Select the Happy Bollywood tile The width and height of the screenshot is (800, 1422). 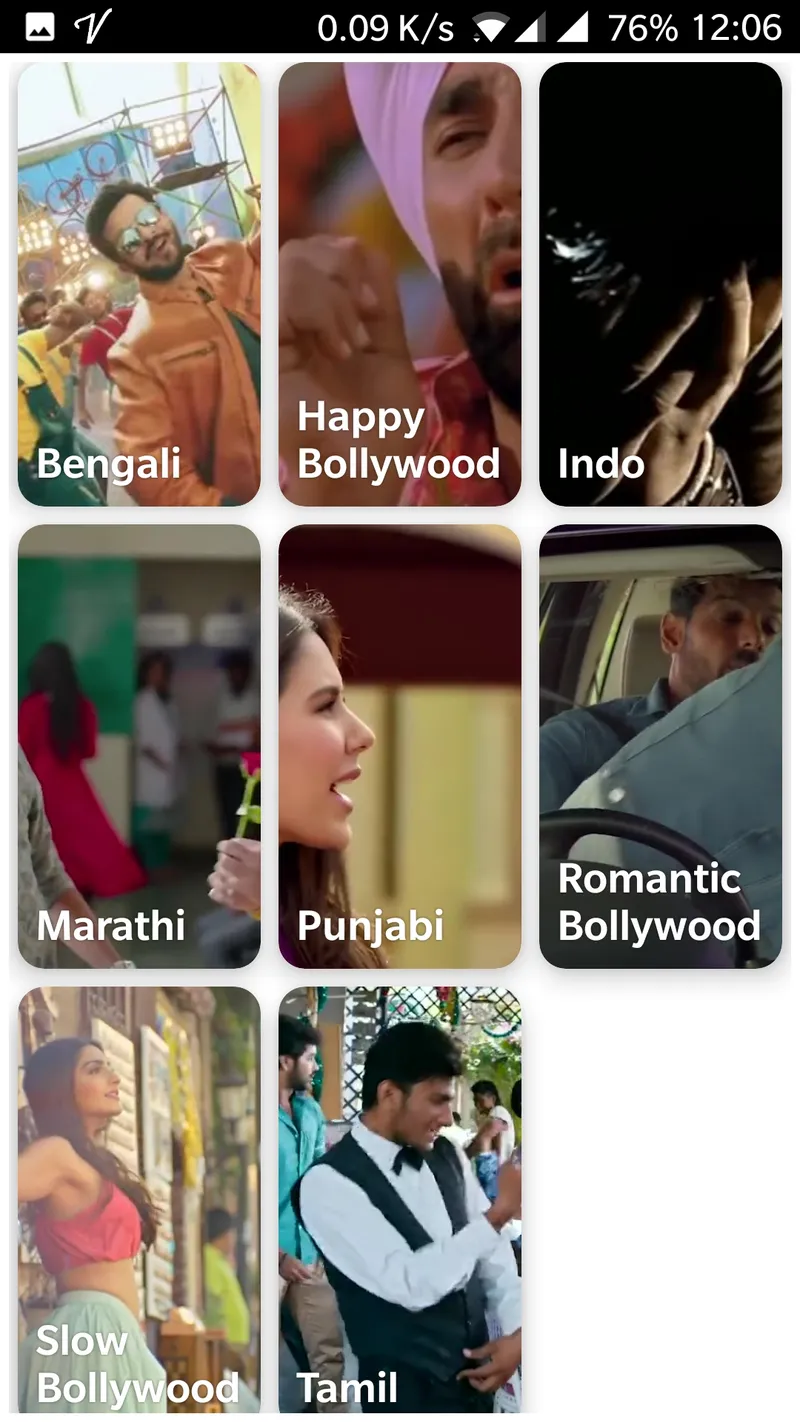pyautogui.click(x=399, y=284)
